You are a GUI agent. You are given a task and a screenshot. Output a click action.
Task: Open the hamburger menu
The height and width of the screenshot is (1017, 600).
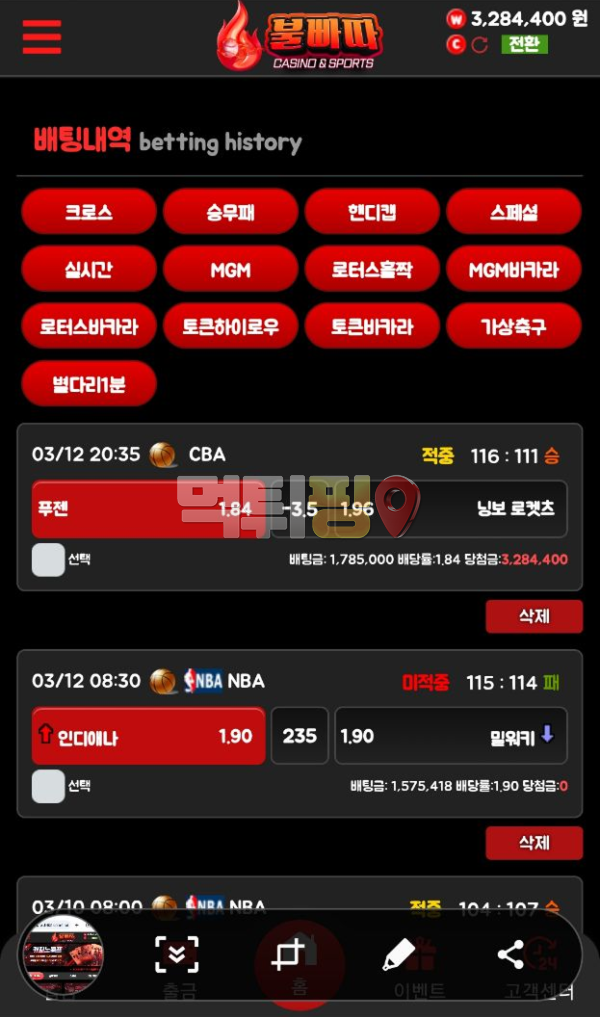(42, 37)
